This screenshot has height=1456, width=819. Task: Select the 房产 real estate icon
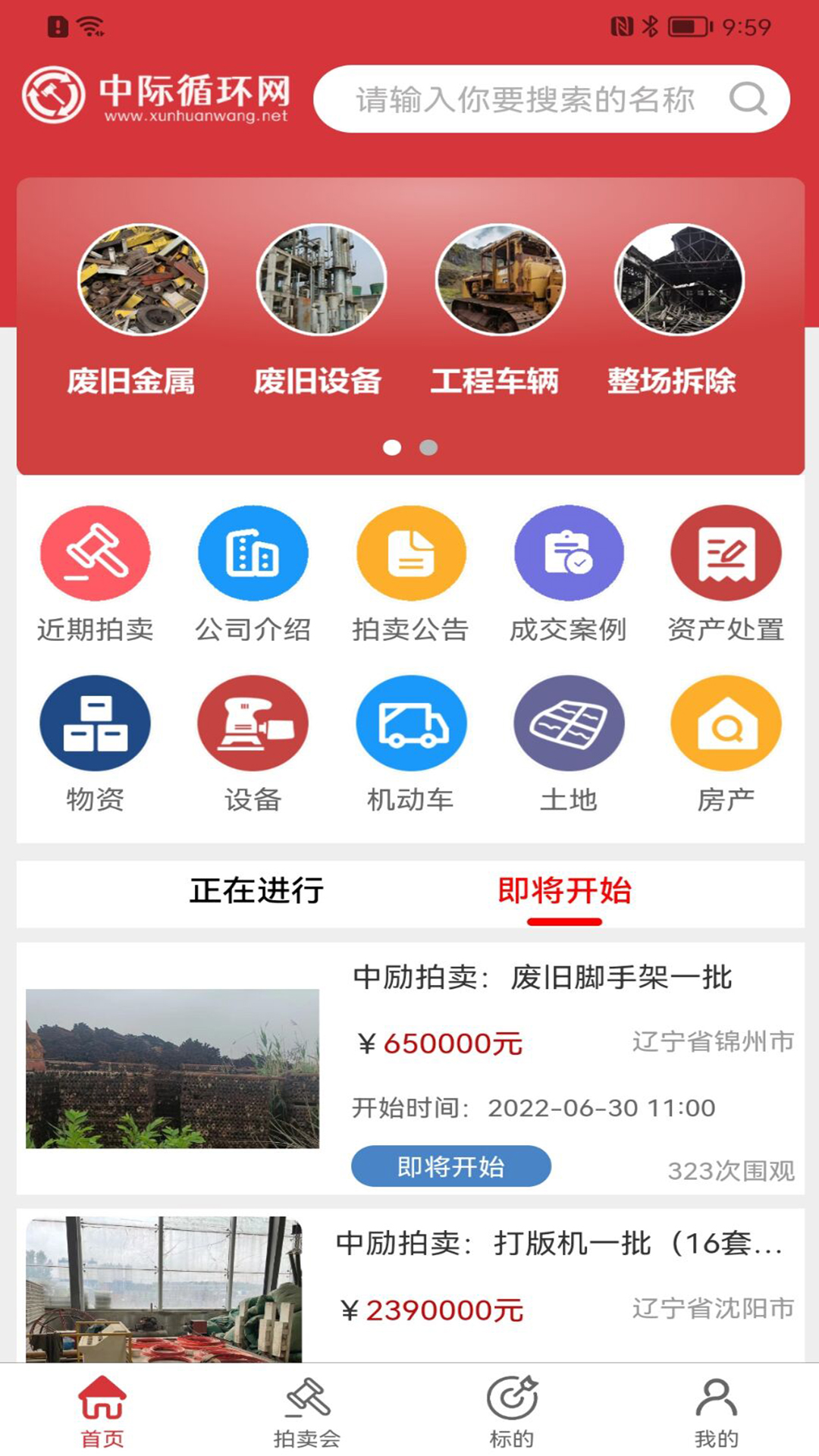[725, 722]
